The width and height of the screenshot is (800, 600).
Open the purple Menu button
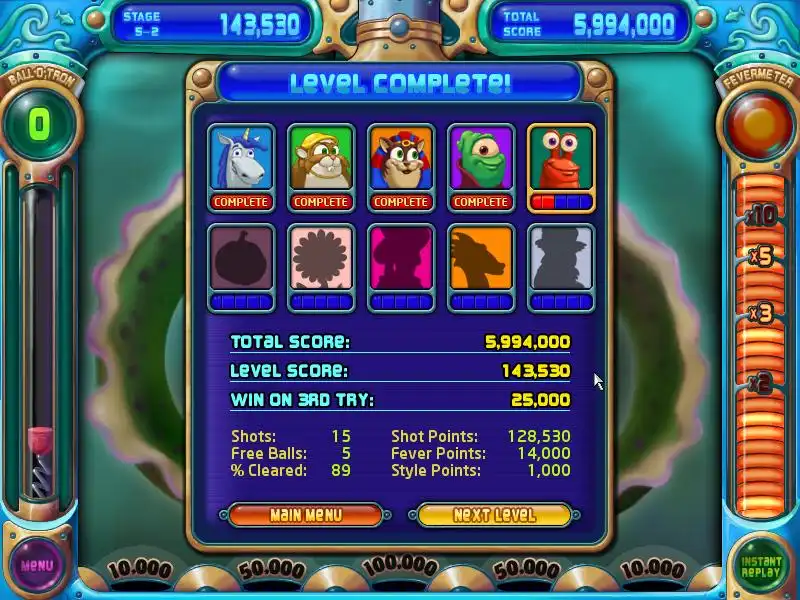pyautogui.click(x=37, y=565)
